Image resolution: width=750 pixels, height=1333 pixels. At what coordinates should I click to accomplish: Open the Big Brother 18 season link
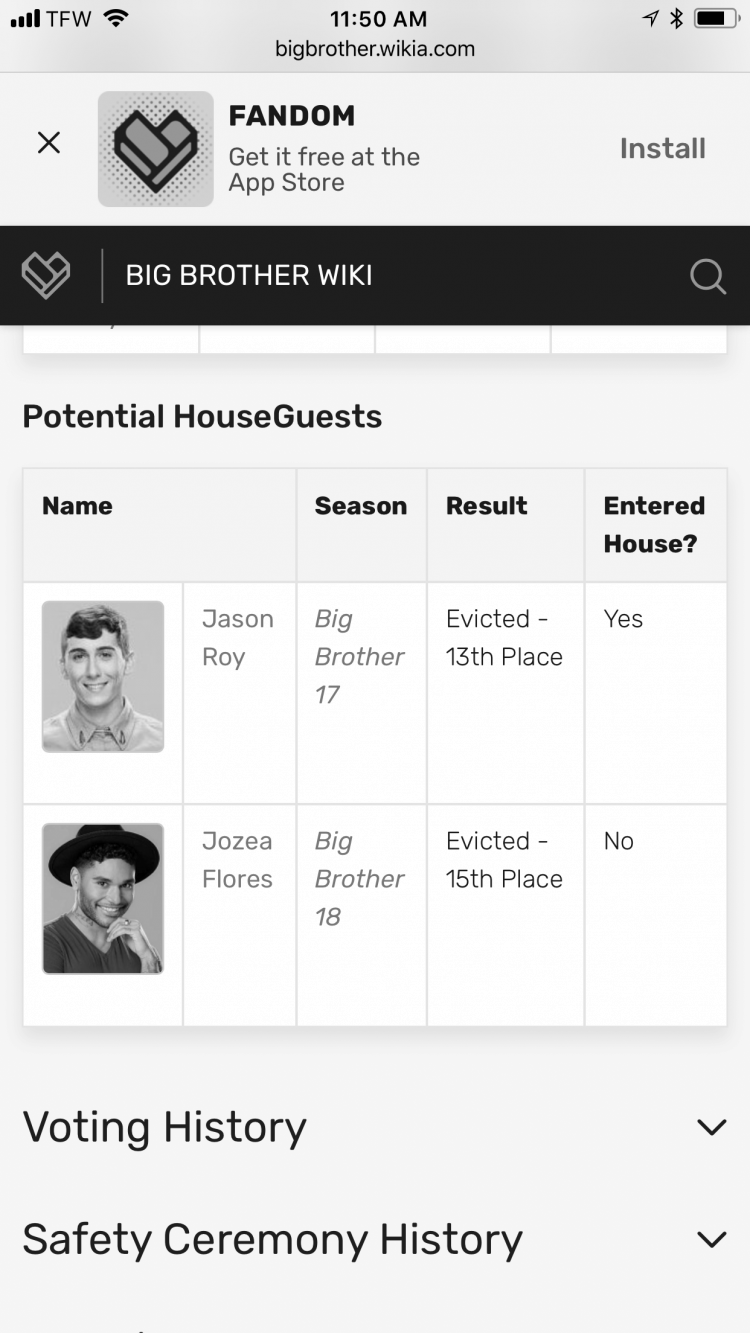pos(359,879)
